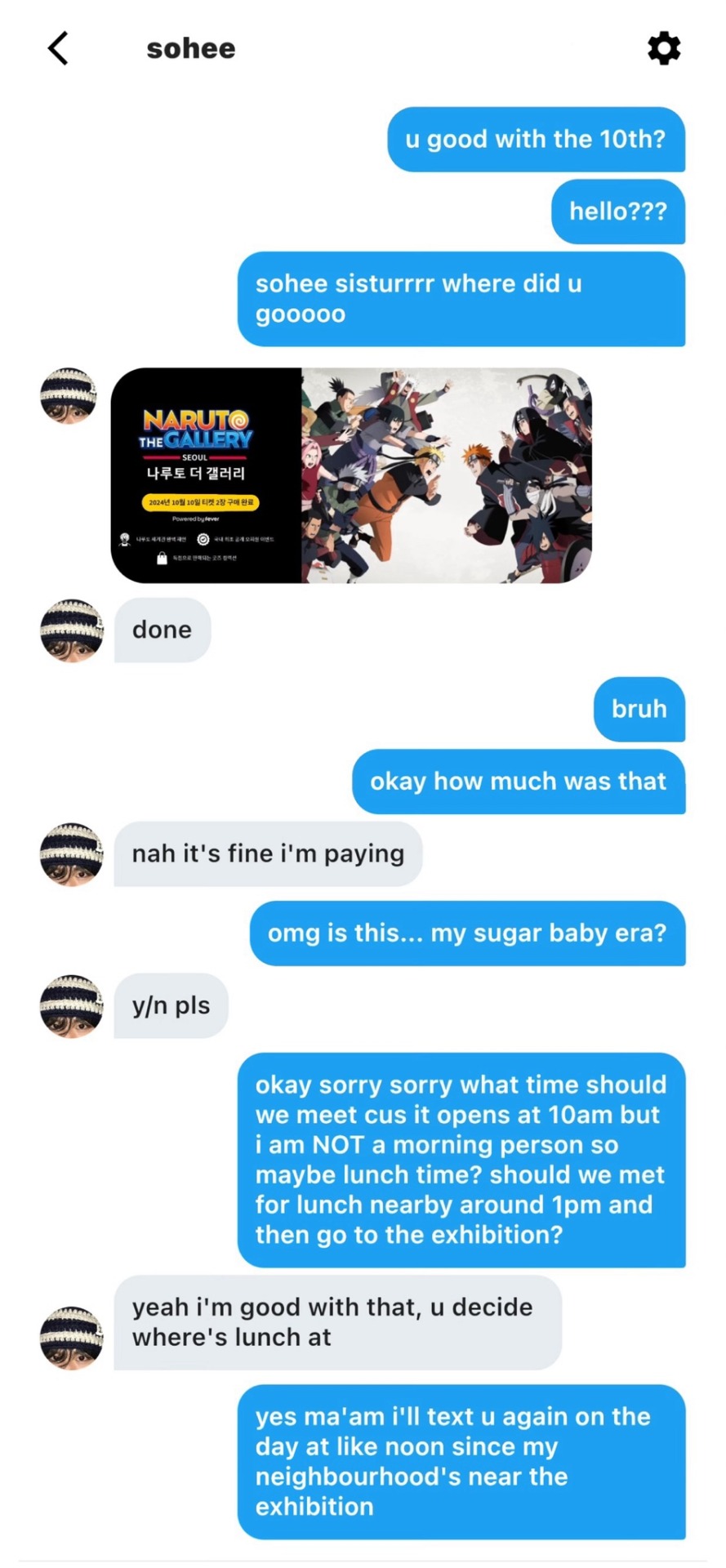Open the Naruto The Gallery image message

click(x=351, y=475)
